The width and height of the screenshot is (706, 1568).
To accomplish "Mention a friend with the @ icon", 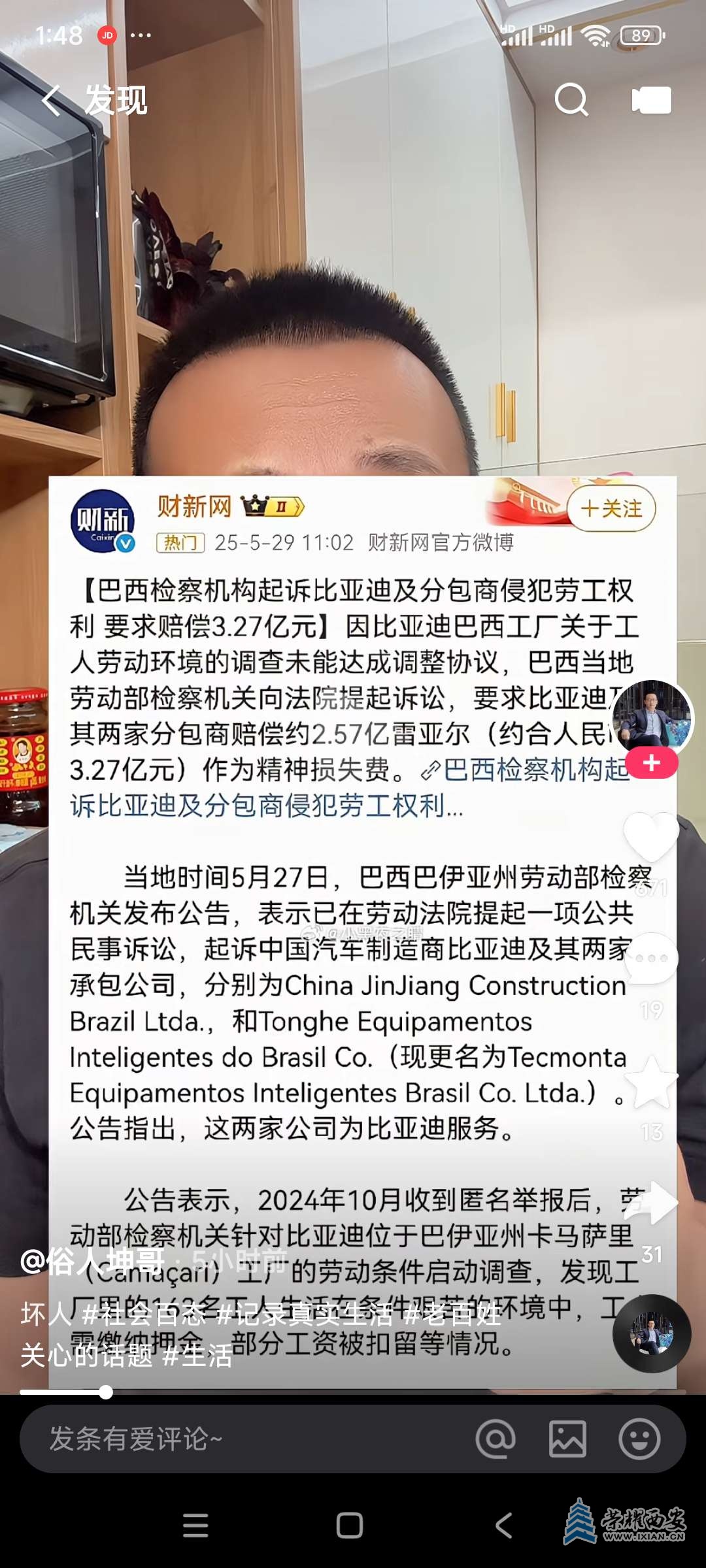I will click(496, 1439).
